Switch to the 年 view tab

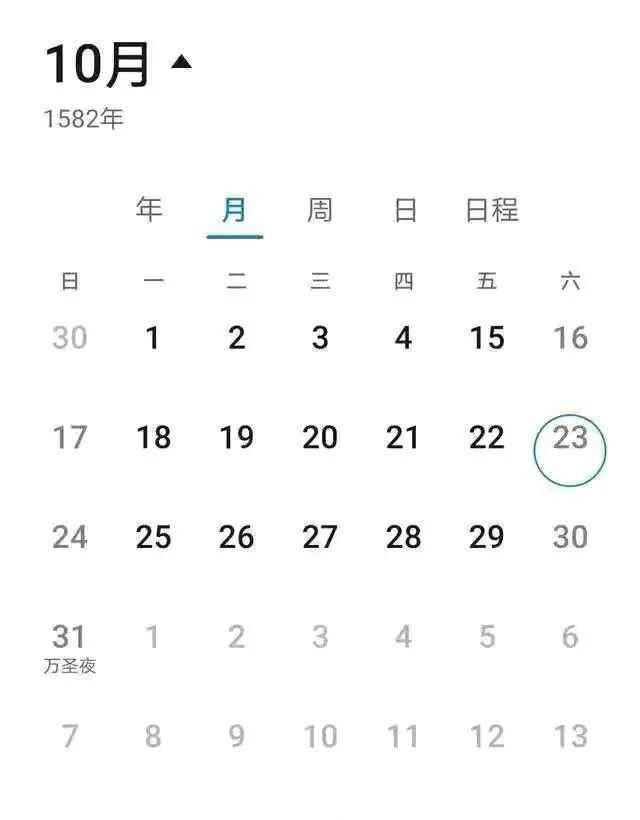tap(149, 210)
